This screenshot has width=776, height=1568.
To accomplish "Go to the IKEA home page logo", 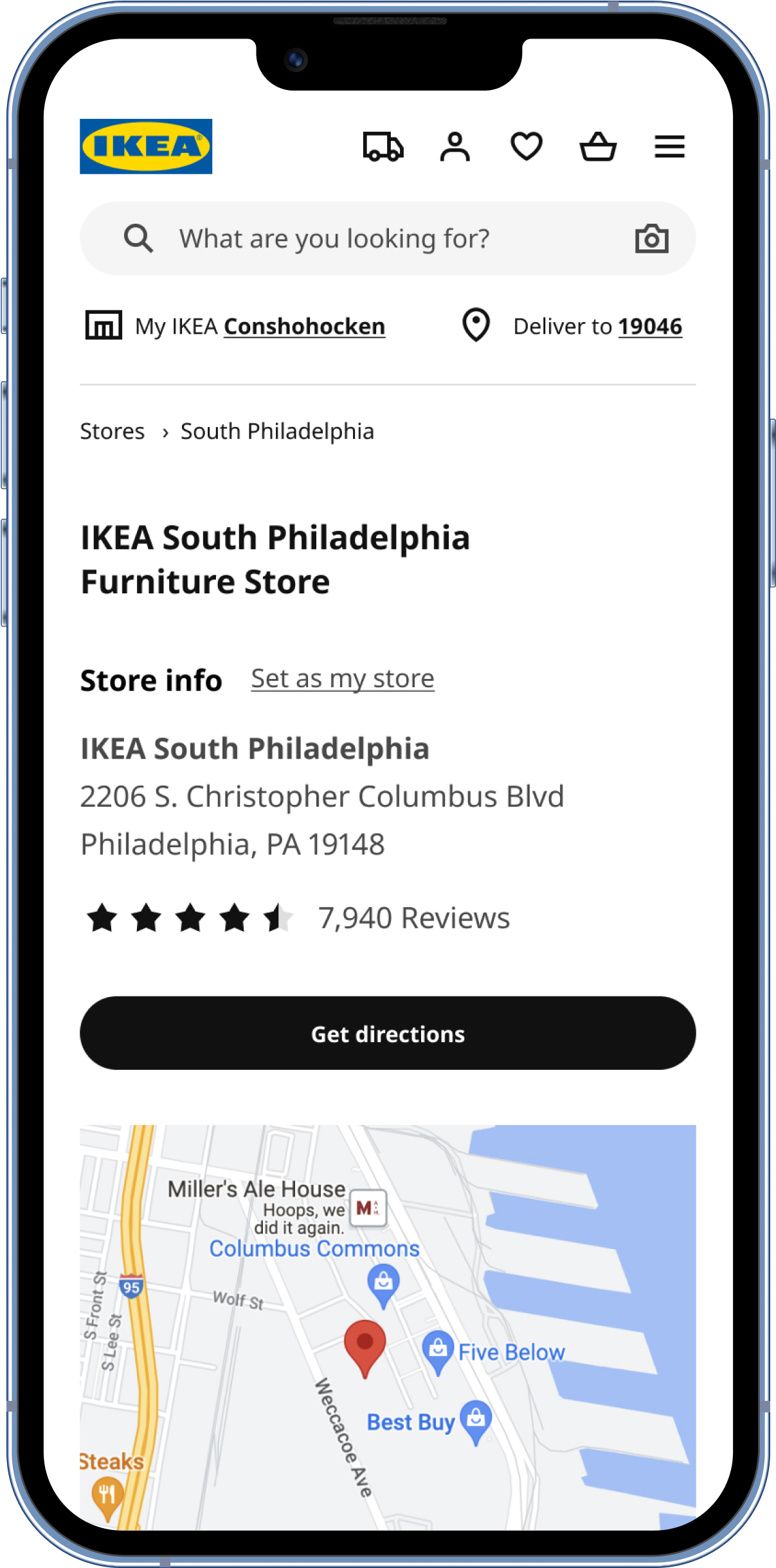I will 146,147.
